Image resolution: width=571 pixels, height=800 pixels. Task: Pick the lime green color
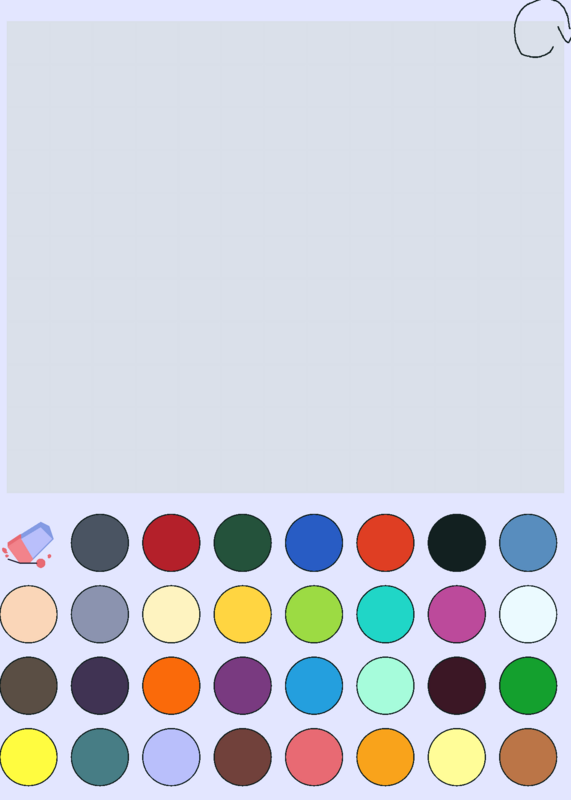[314, 614]
